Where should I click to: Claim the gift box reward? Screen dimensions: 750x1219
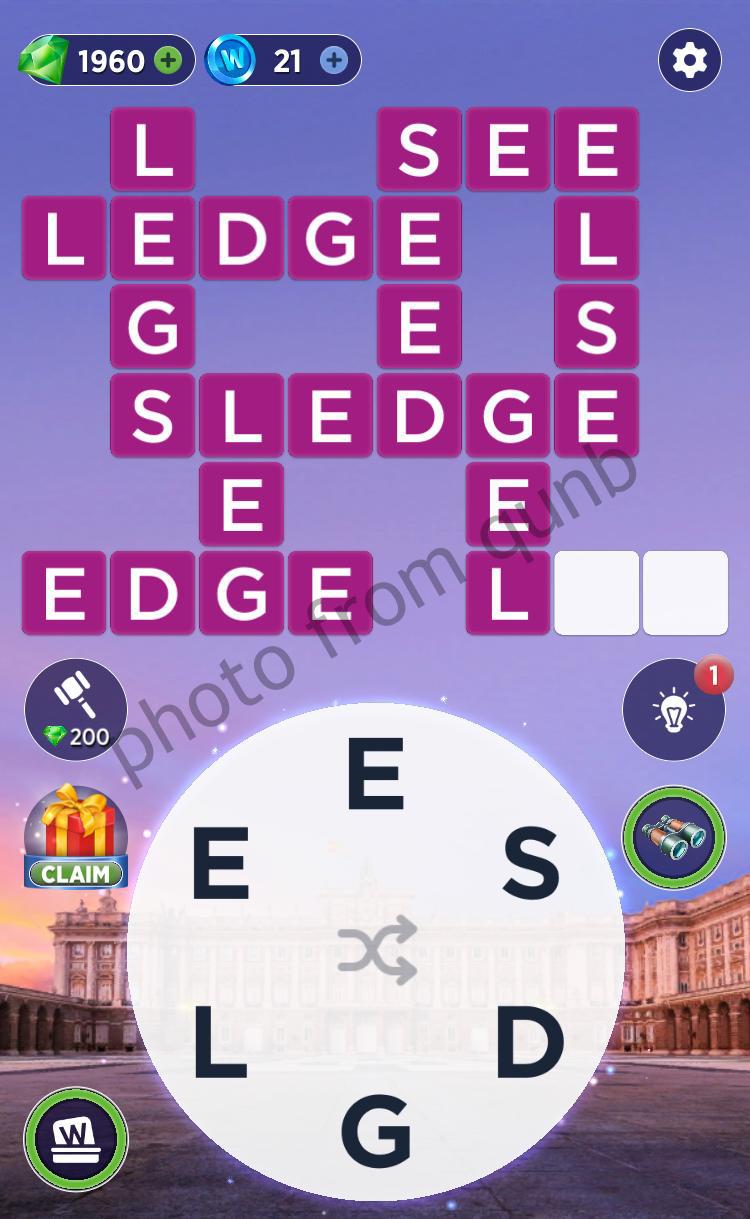[x=76, y=838]
